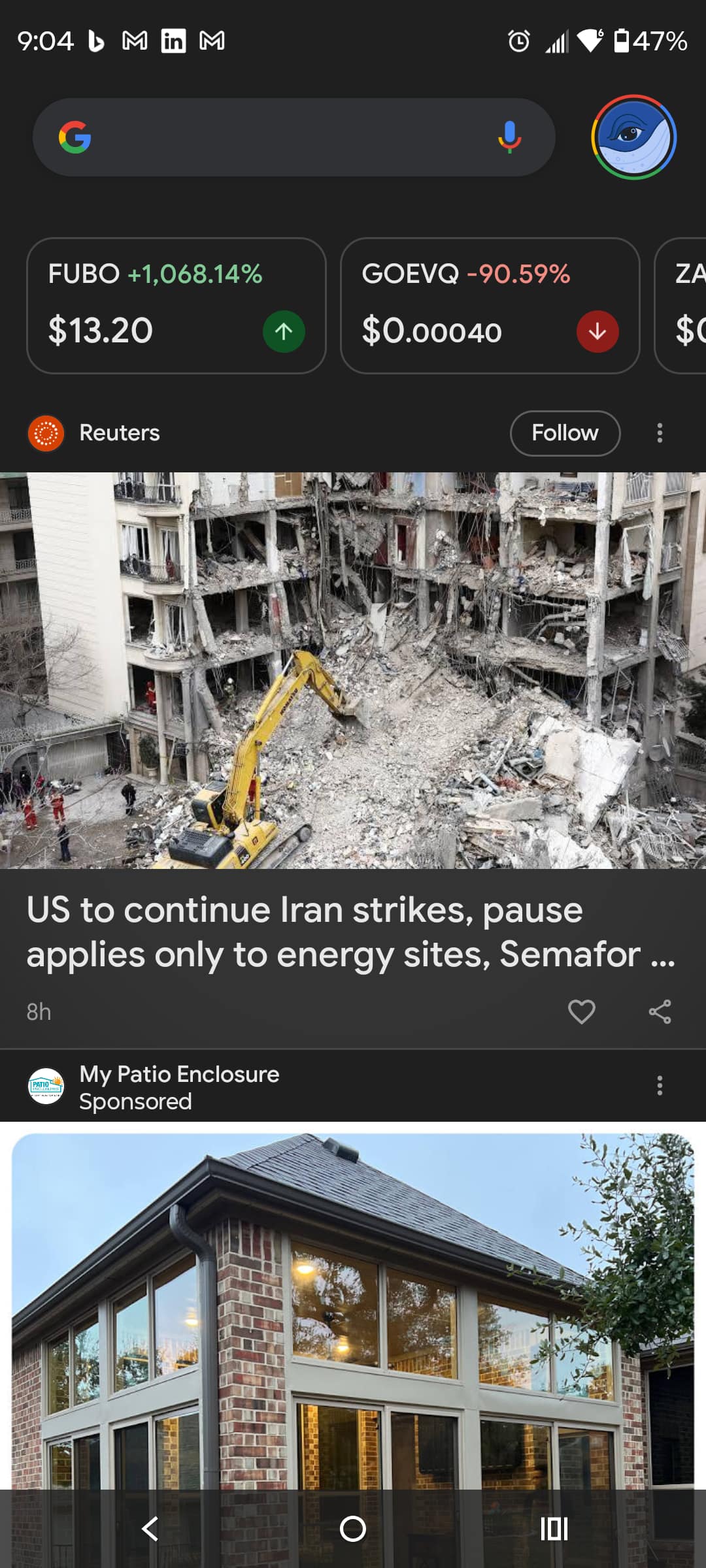Open the overflow menu for the Reuters story
This screenshot has width=706, height=1568.
pyautogui.click(x=660, y=433)
